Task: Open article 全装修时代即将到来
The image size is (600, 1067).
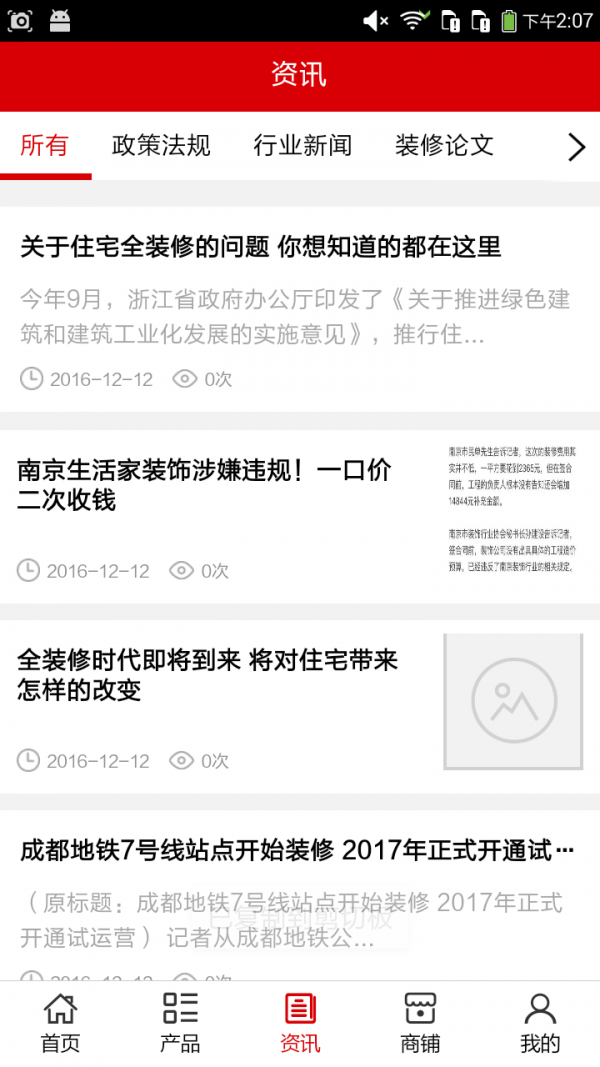Action: click(208, 674)
